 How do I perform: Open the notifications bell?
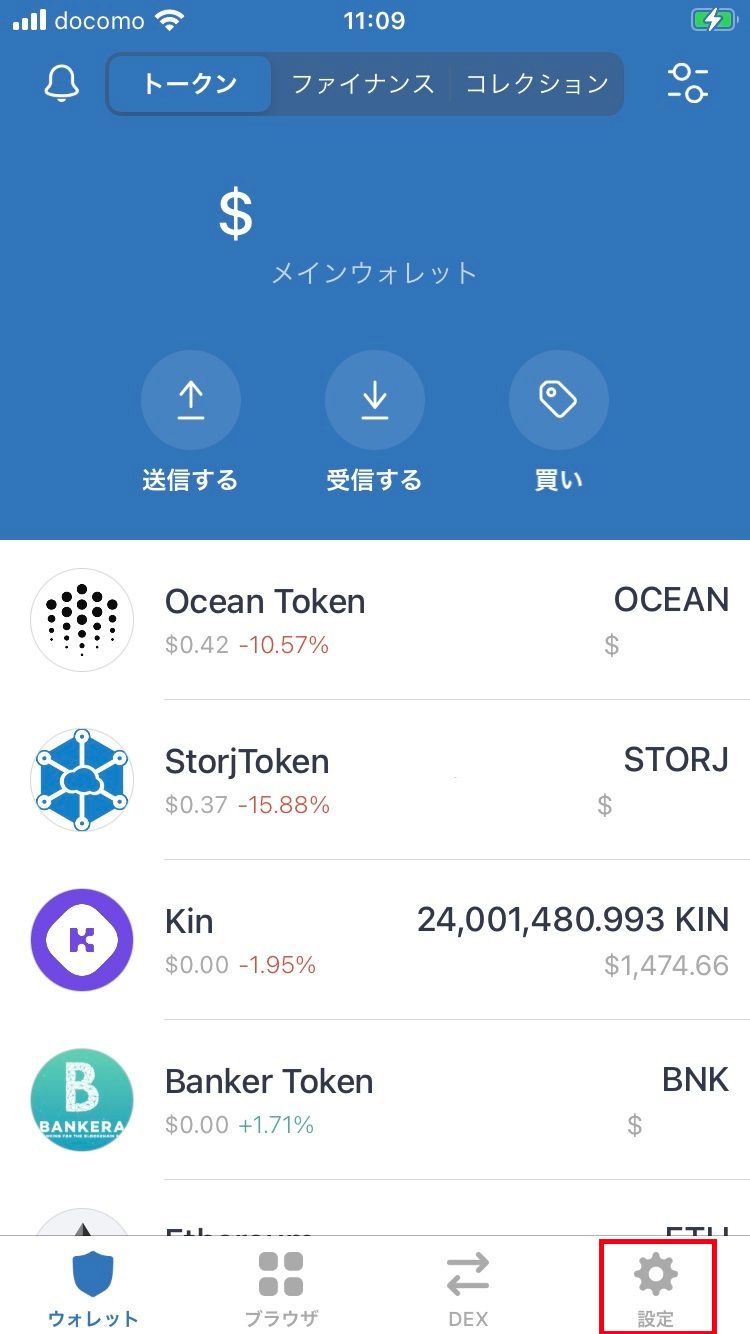click(x=61, y=83)
